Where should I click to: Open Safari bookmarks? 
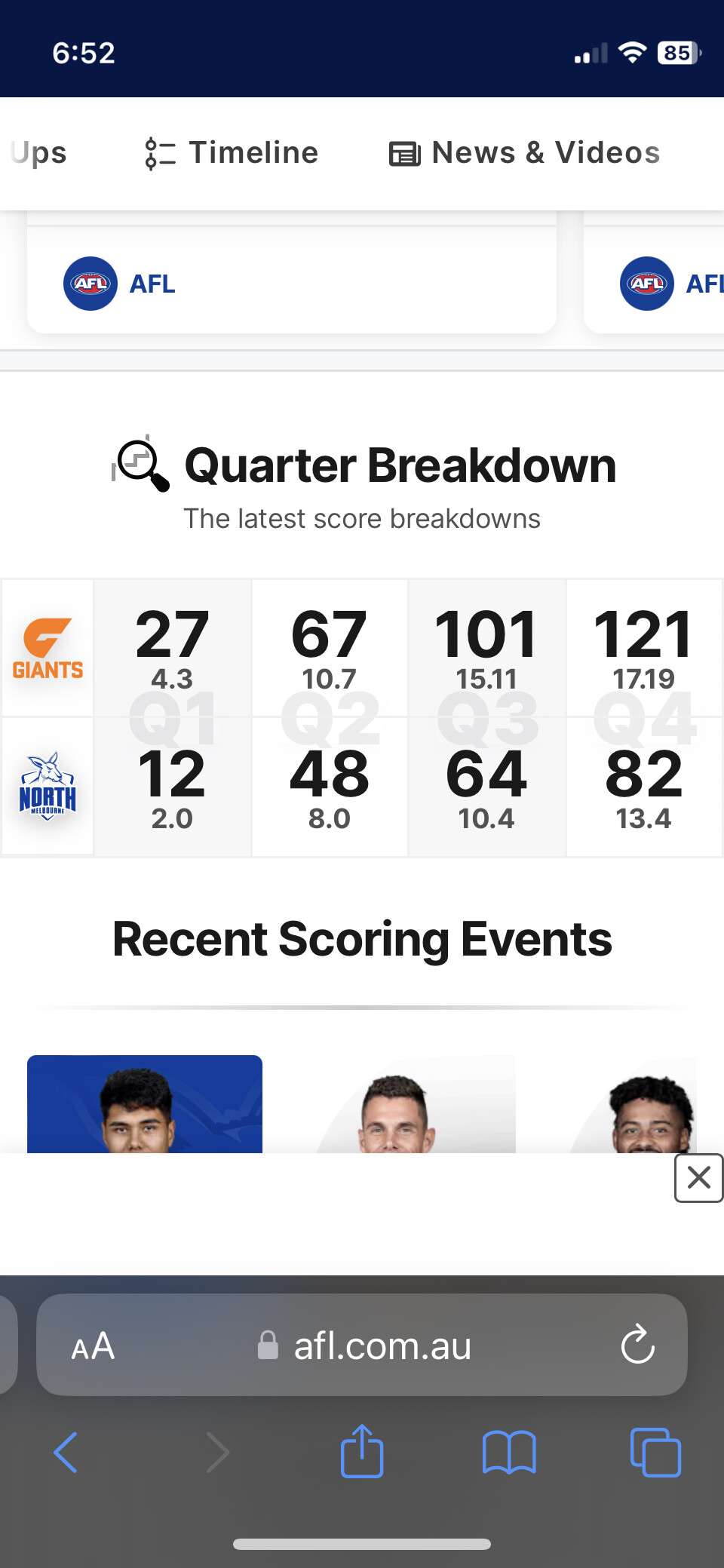pos(509,1452)
